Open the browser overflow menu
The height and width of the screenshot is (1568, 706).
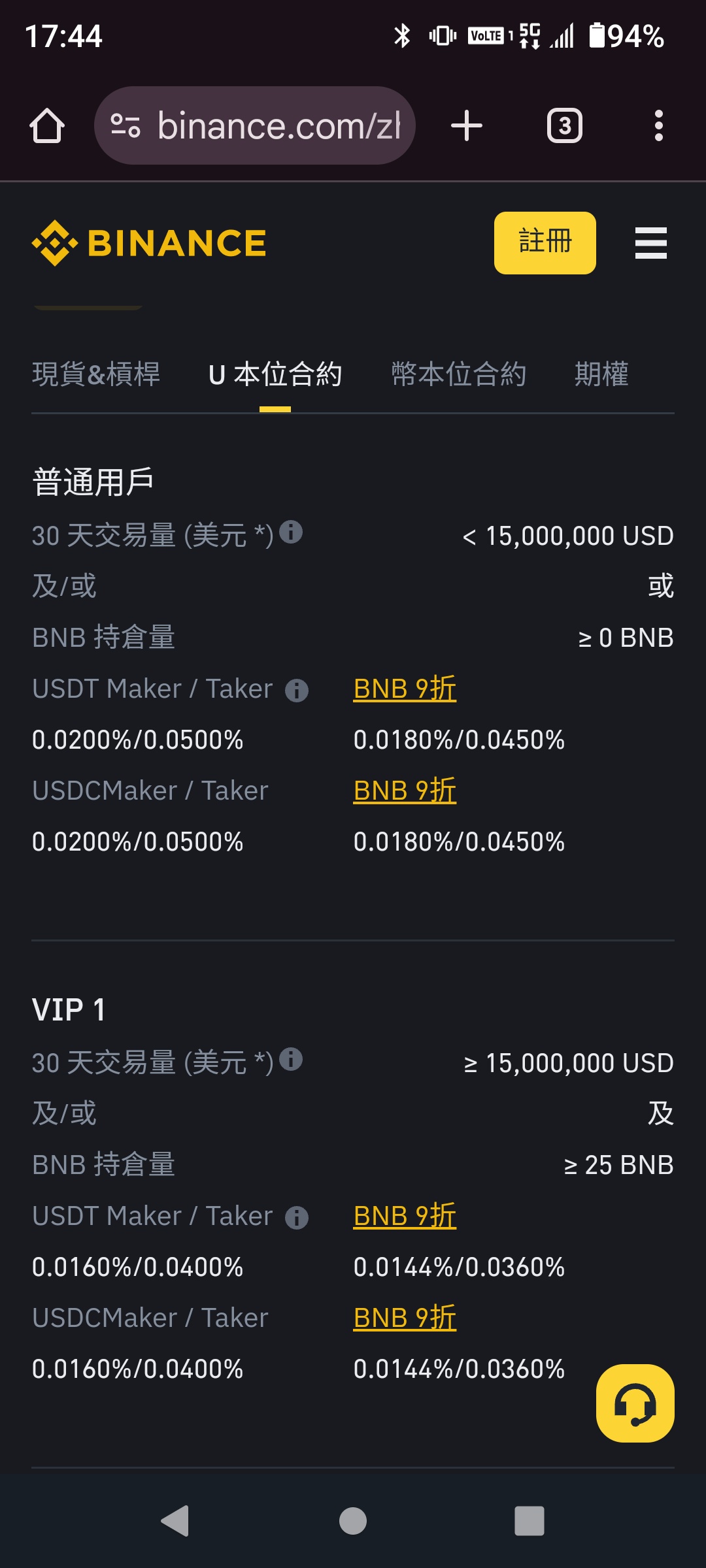coord(659,125)
